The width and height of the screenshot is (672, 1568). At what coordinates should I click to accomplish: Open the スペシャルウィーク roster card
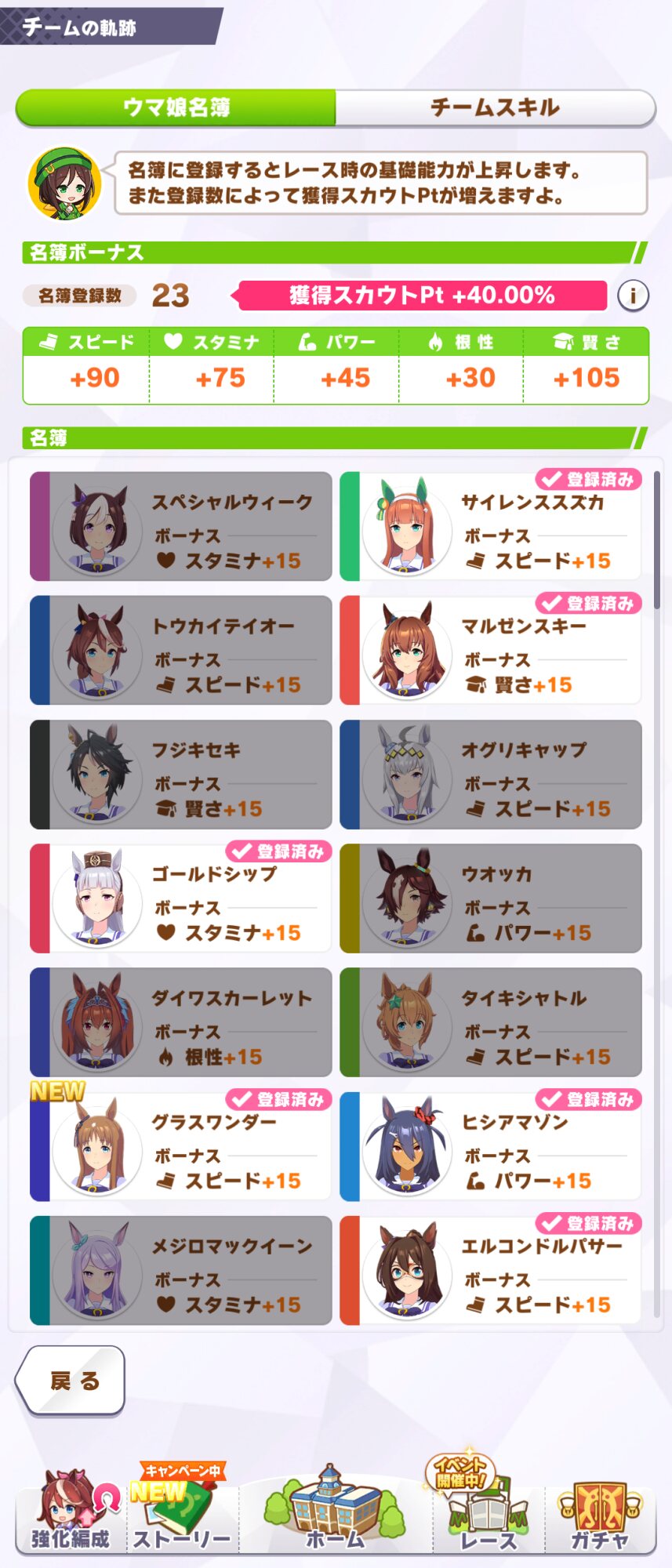coord(181,527)
